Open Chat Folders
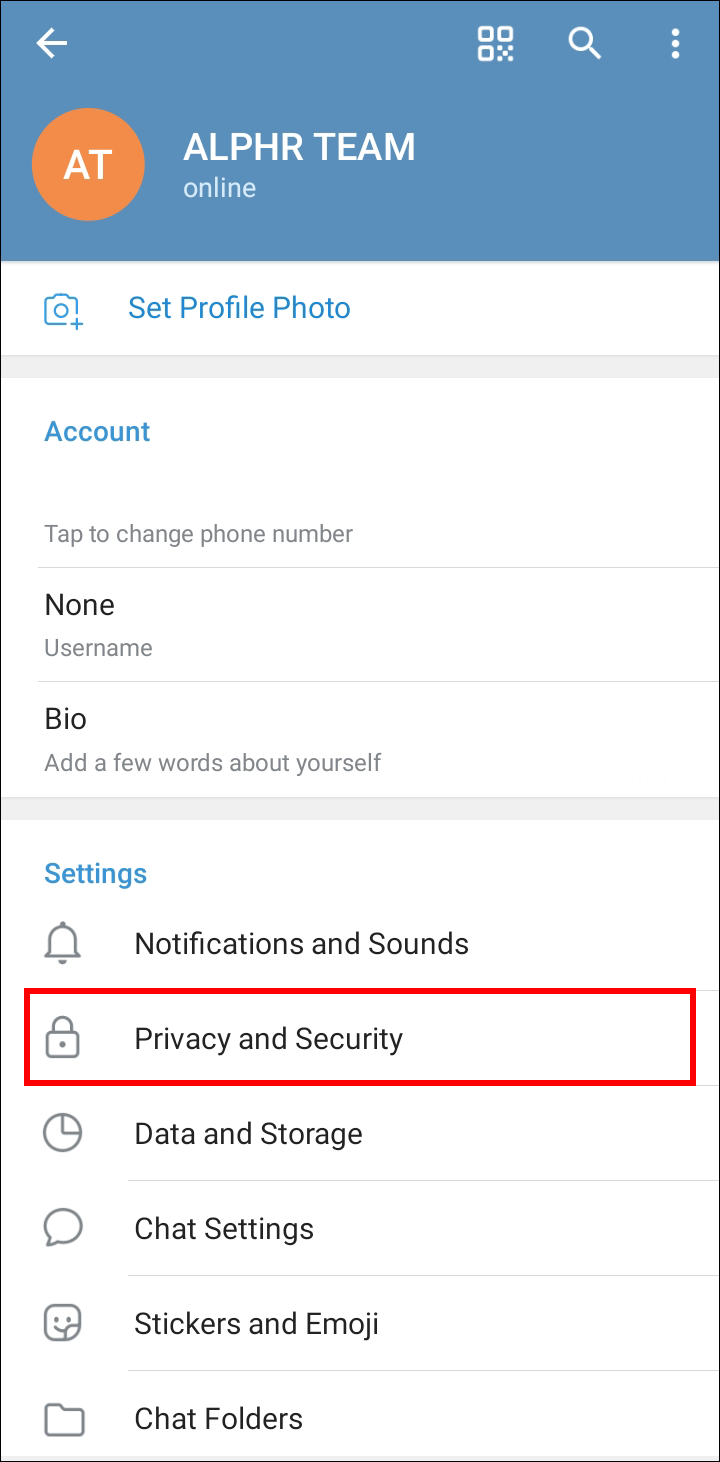 click(x=360, y=1417)
